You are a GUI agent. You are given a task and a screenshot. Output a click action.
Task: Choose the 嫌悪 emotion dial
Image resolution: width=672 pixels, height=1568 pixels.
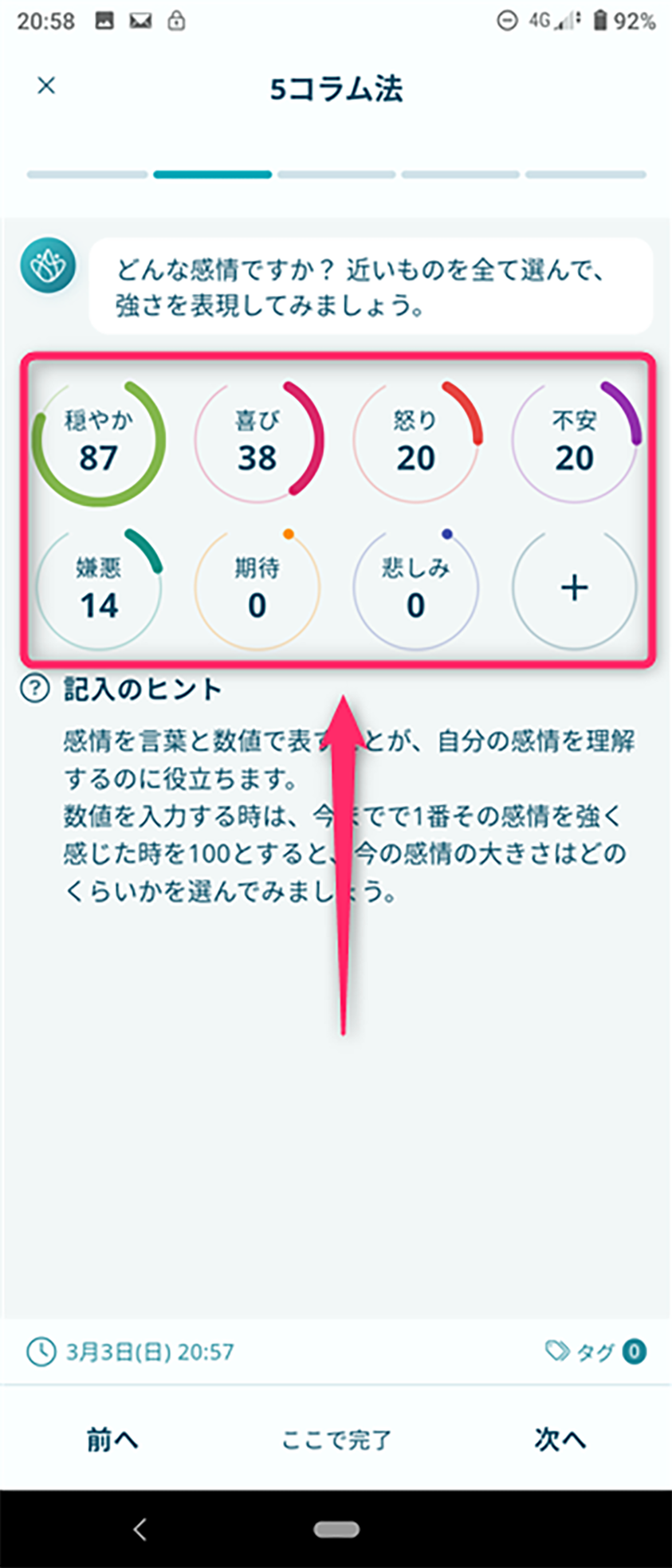tap(99, 588)
